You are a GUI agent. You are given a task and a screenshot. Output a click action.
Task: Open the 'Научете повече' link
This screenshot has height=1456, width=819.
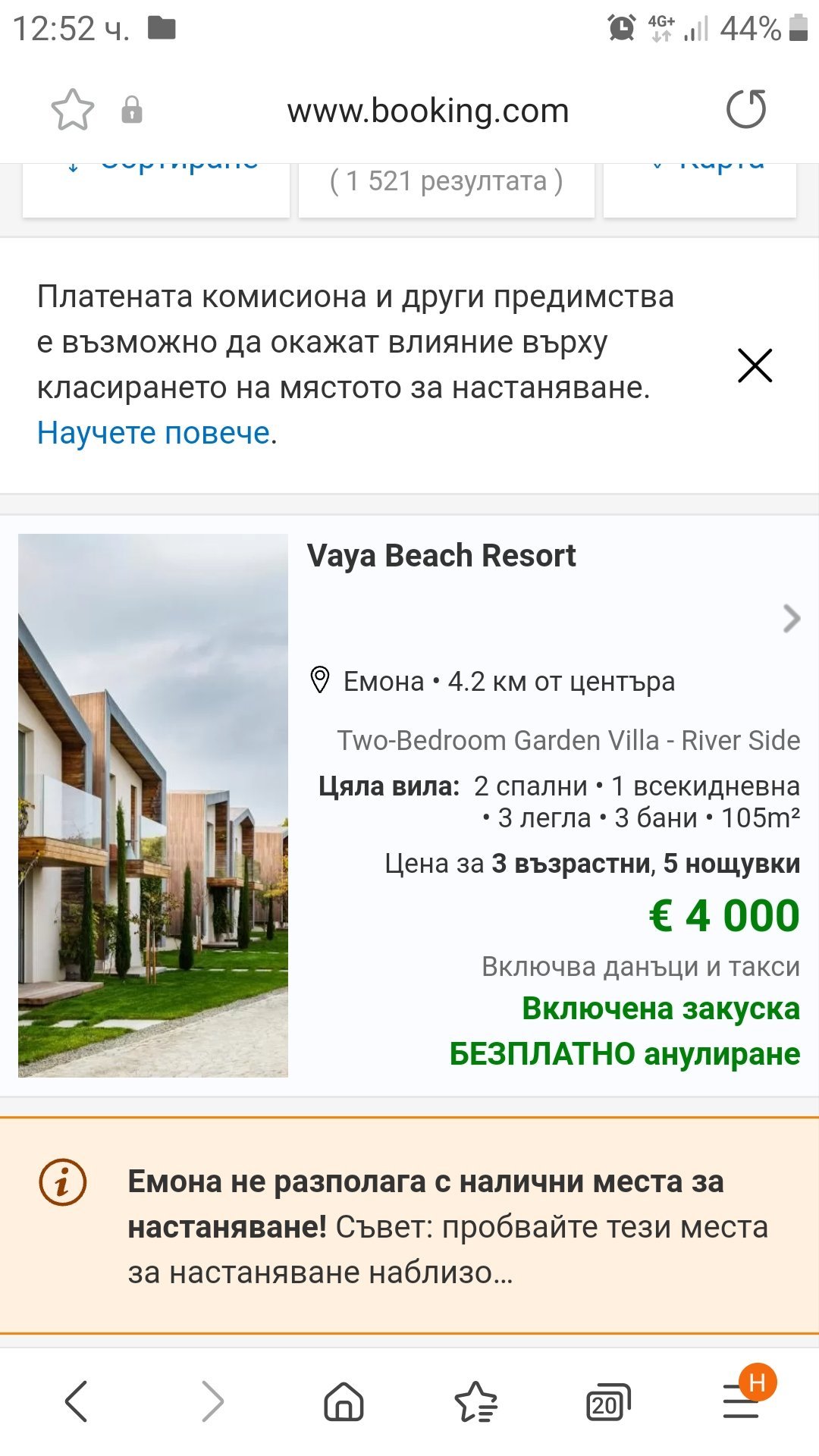154,433
